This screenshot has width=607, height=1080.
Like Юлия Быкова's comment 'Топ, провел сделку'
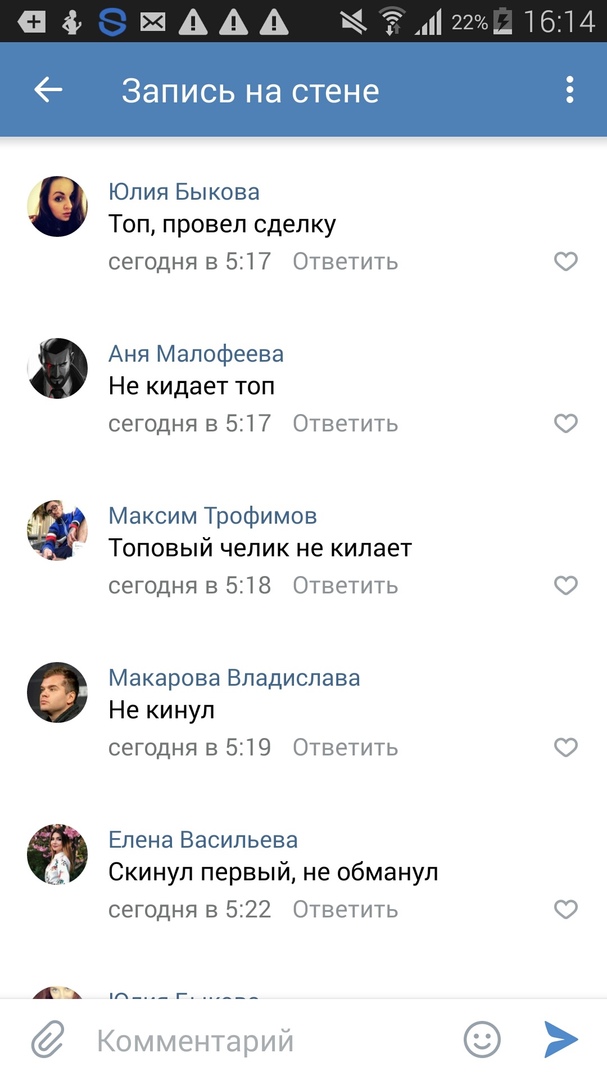566,262
